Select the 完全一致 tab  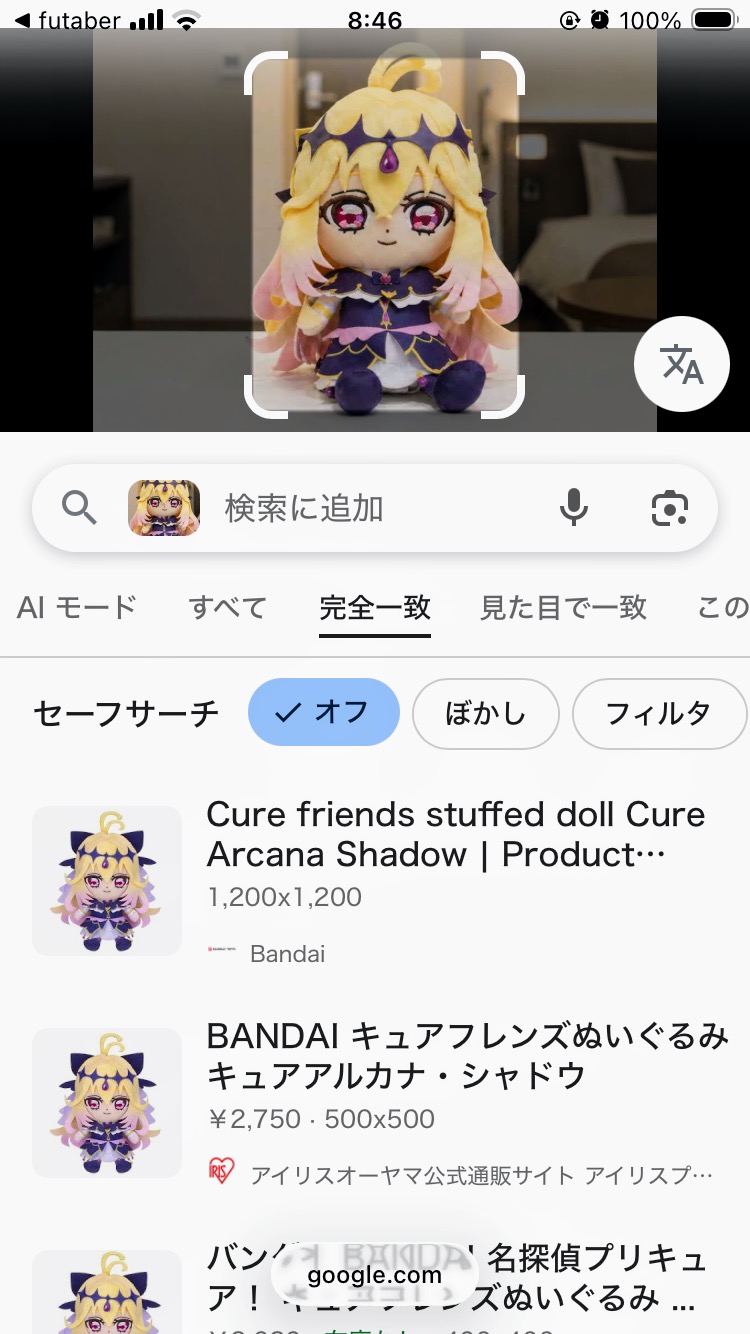click(x=375, y=607)
